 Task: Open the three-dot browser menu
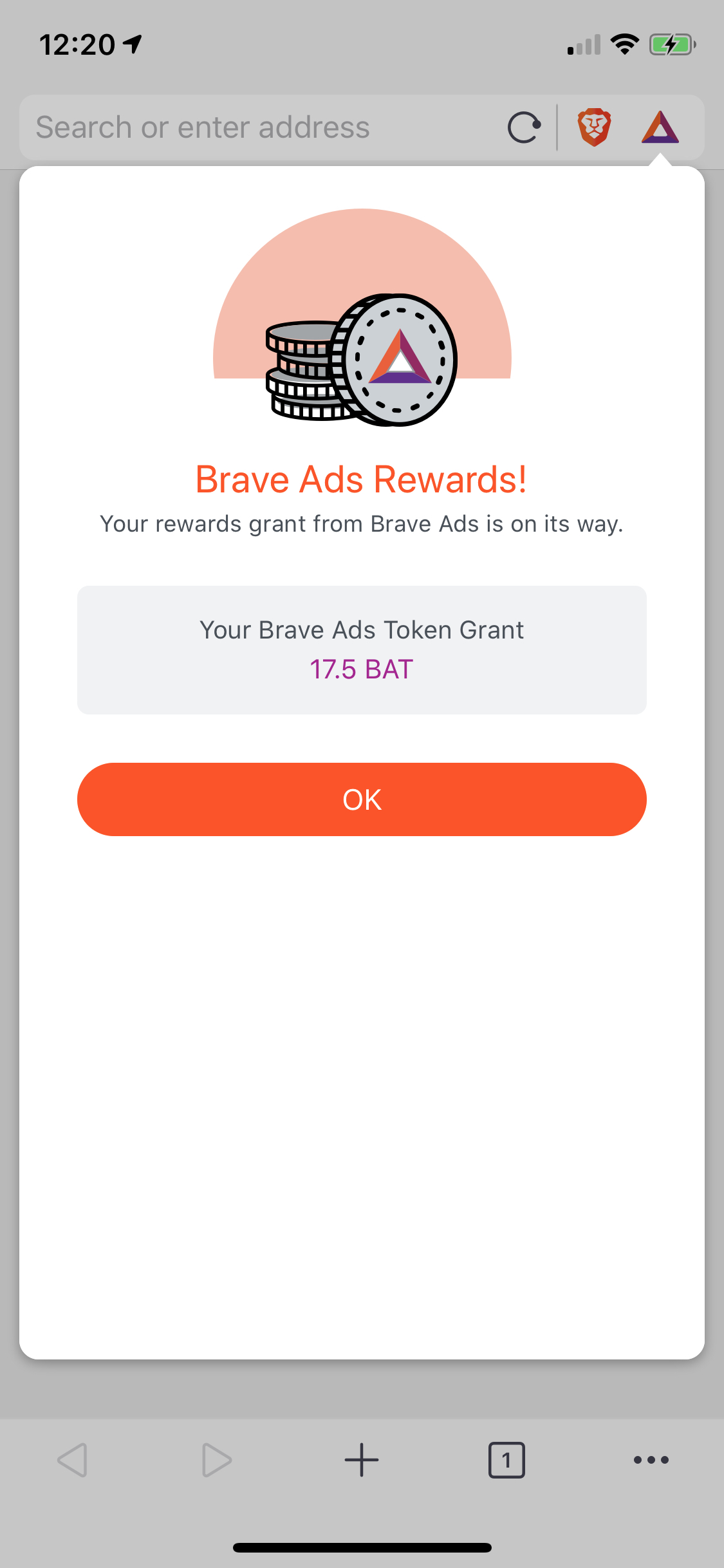tap(651, 1460)
